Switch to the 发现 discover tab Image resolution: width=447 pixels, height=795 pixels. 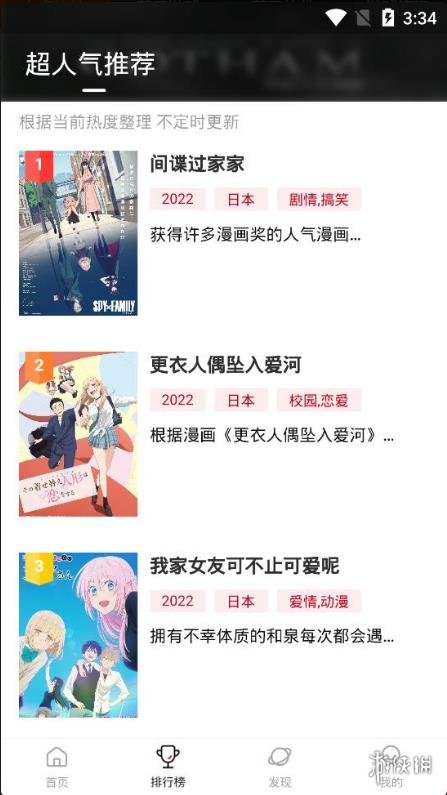(x=279, y=767)
